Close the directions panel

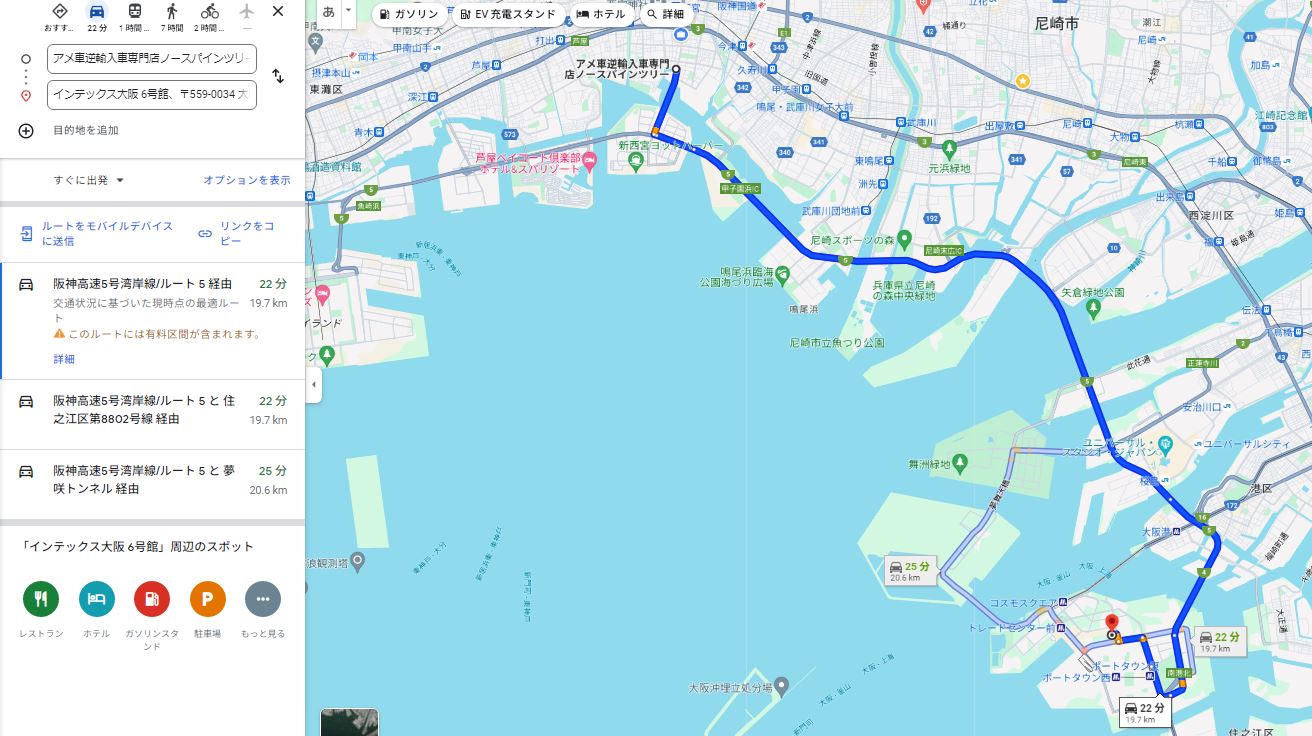[278, 12]
